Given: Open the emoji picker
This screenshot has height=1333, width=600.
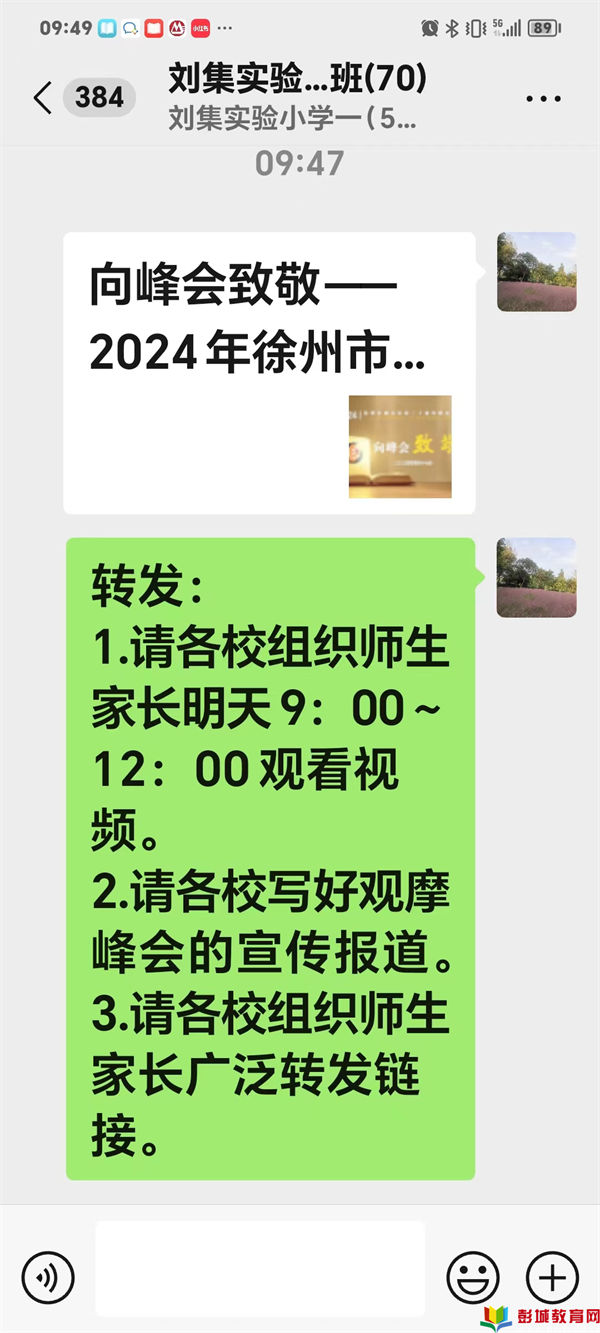Looking at the screenshot, I should (473, 1277).
